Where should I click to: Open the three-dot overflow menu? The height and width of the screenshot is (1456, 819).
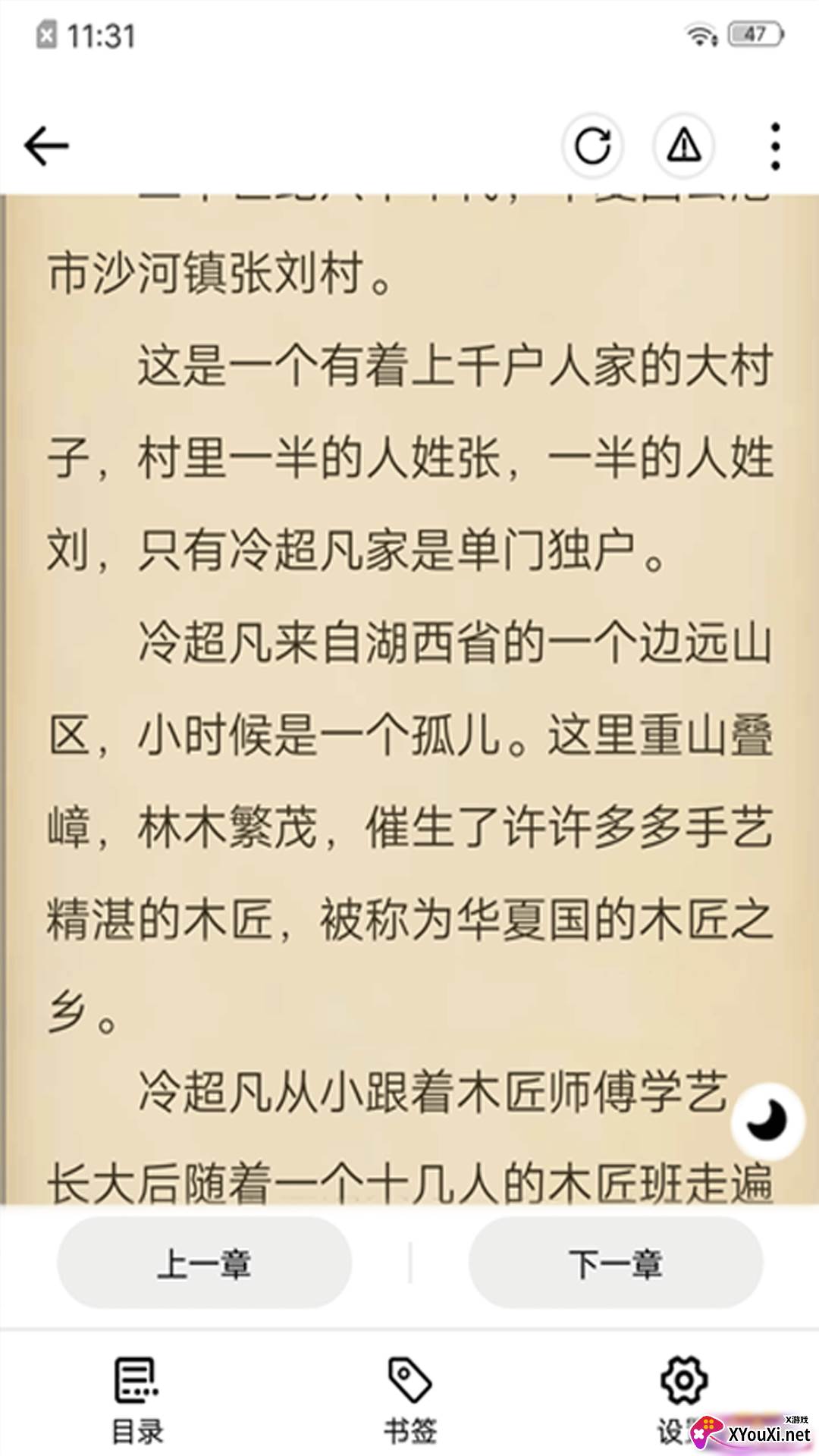click(774, 146)
